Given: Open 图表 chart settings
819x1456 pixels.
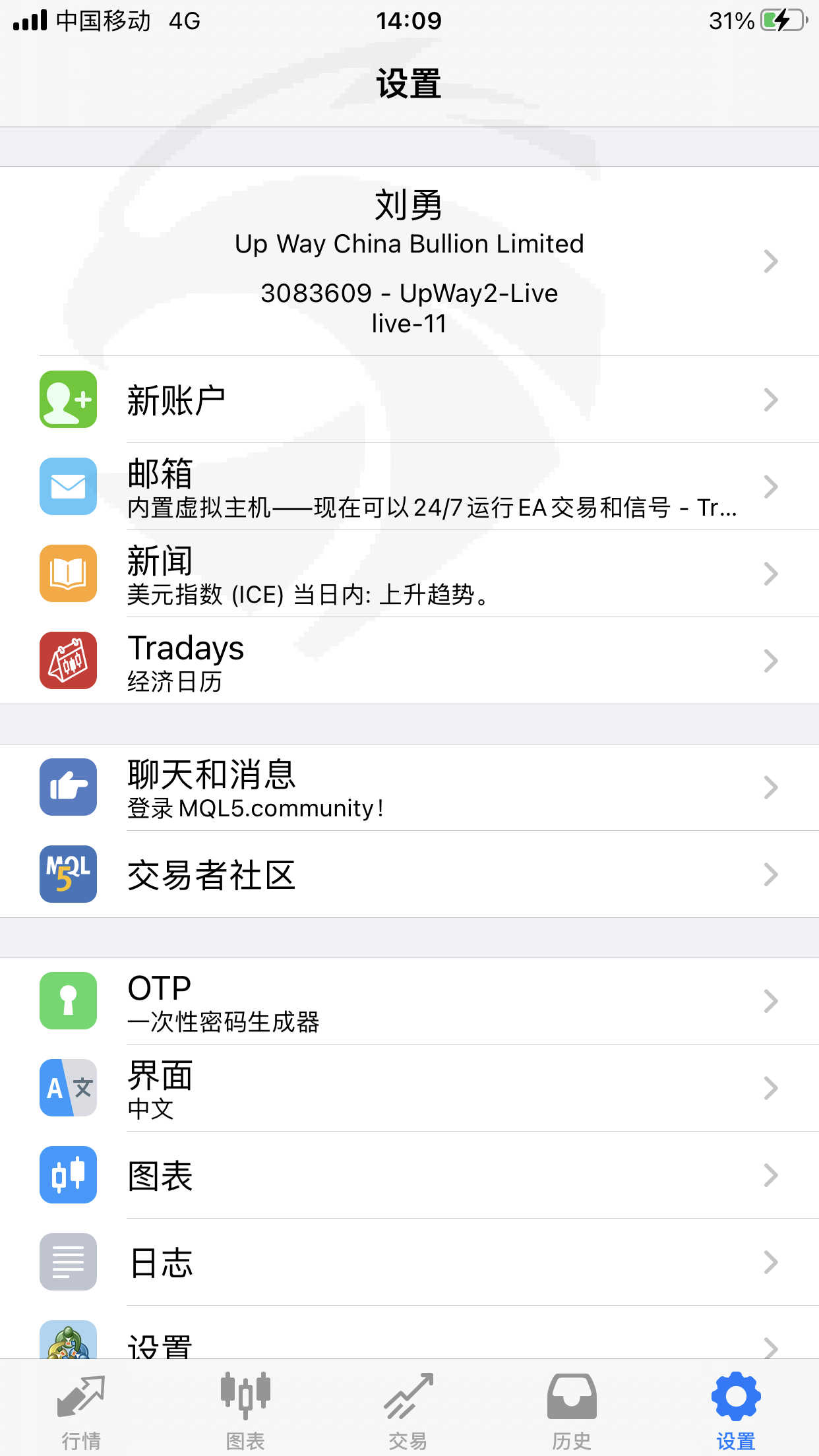Looking at the screenshot, I should [409, 1175].
